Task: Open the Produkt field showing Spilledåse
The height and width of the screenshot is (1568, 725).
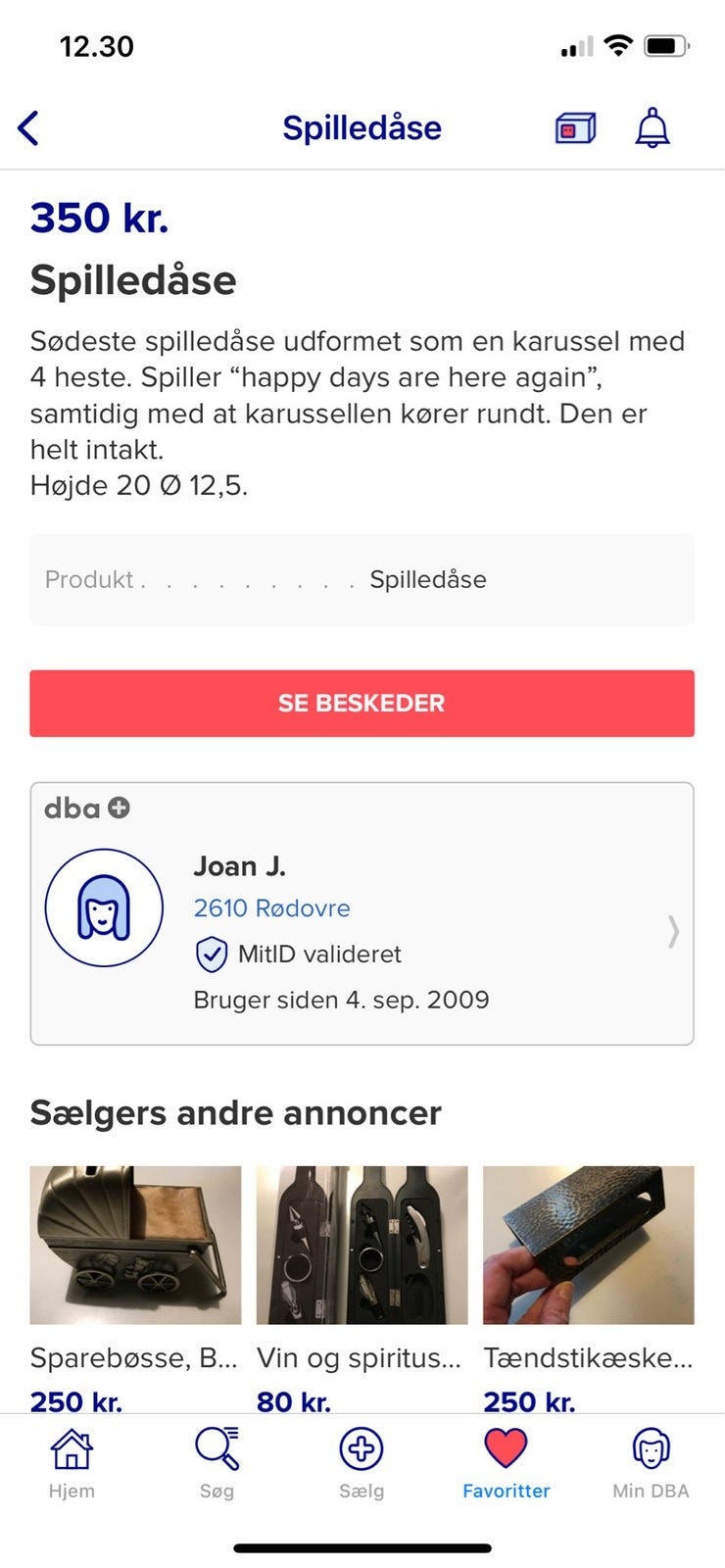Action: pyautogui.click(x=362, y=579)
